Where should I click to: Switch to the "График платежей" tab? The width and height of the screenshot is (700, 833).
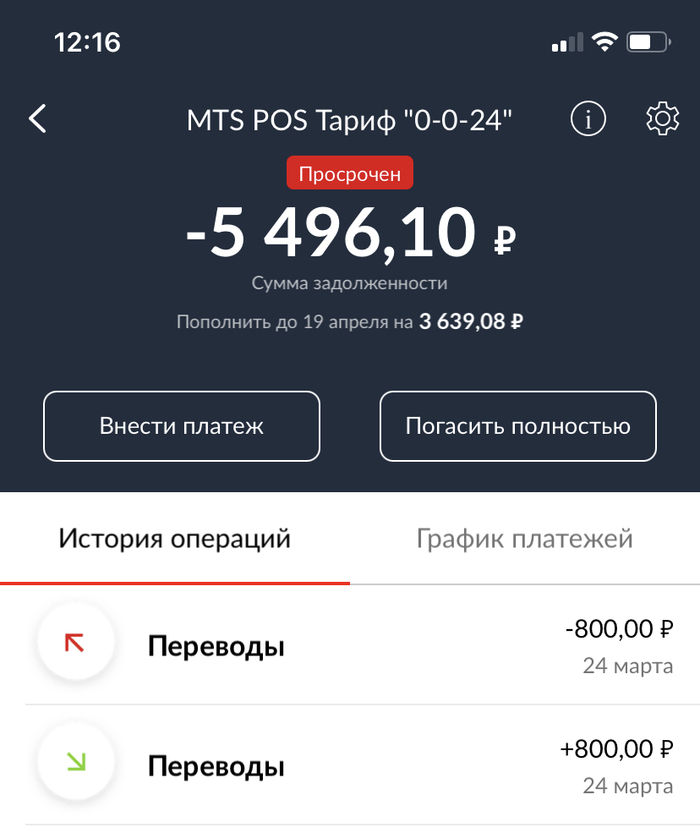524,539
